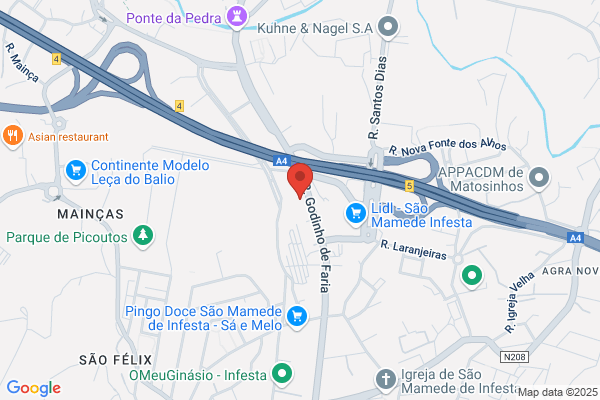Select the Kuhne & Nagel S.A marker
The width and height of the screenshot is (600, 400).
388,27
